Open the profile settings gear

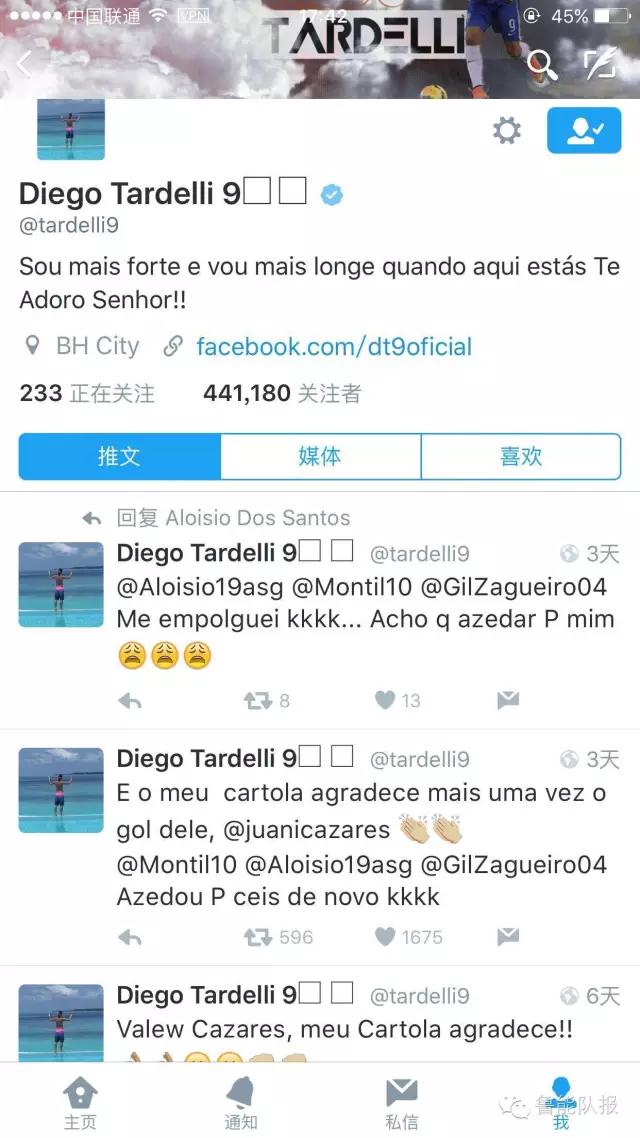pyautogui.click(x=507, y=130)
